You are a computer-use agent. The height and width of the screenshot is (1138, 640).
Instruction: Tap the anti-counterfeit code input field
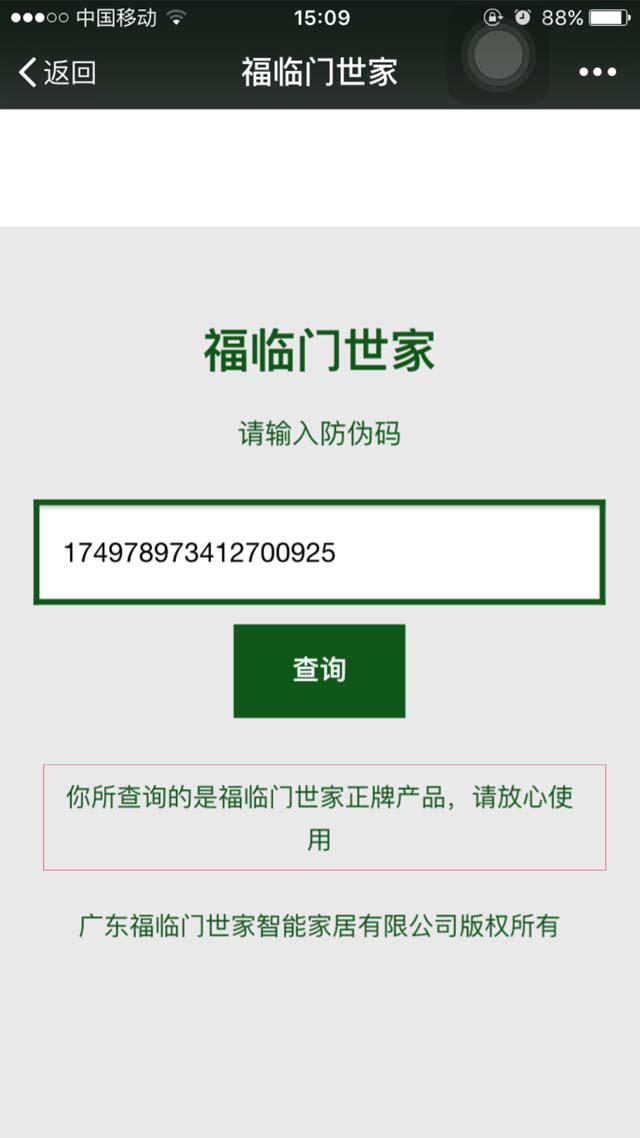319,553
